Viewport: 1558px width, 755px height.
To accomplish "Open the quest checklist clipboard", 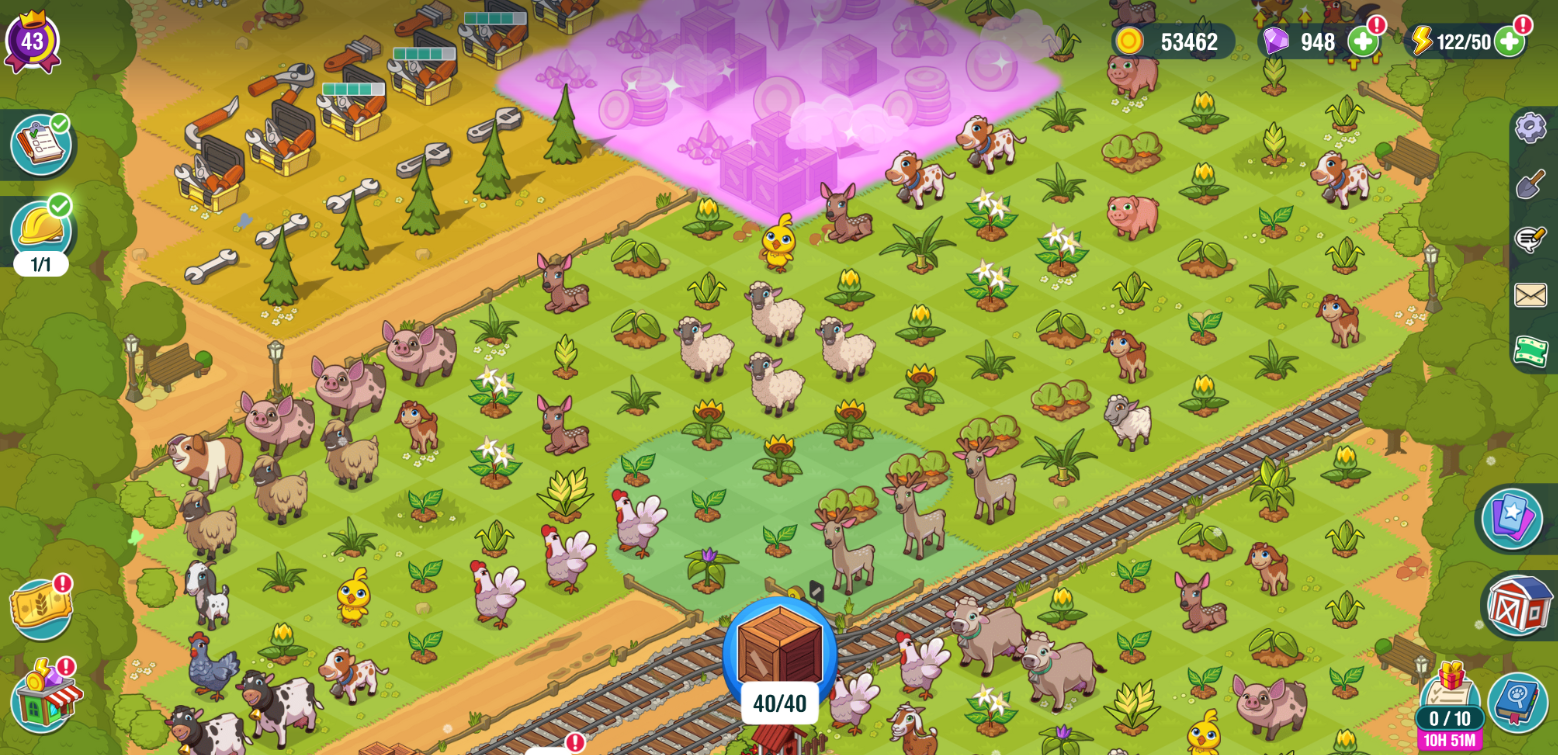I will tap(40, 144).
